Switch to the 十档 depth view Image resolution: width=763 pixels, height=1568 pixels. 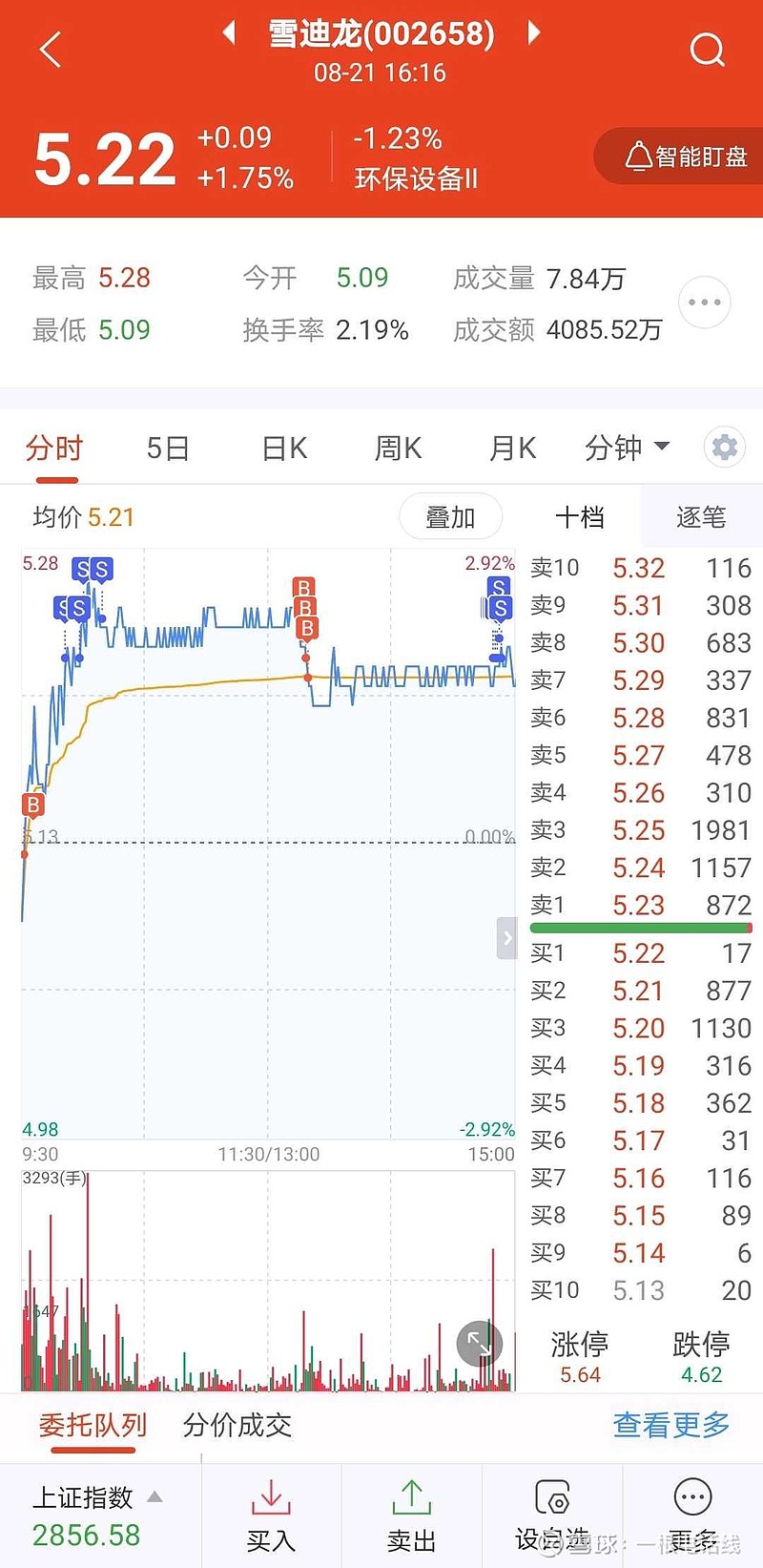click(580, 516)
